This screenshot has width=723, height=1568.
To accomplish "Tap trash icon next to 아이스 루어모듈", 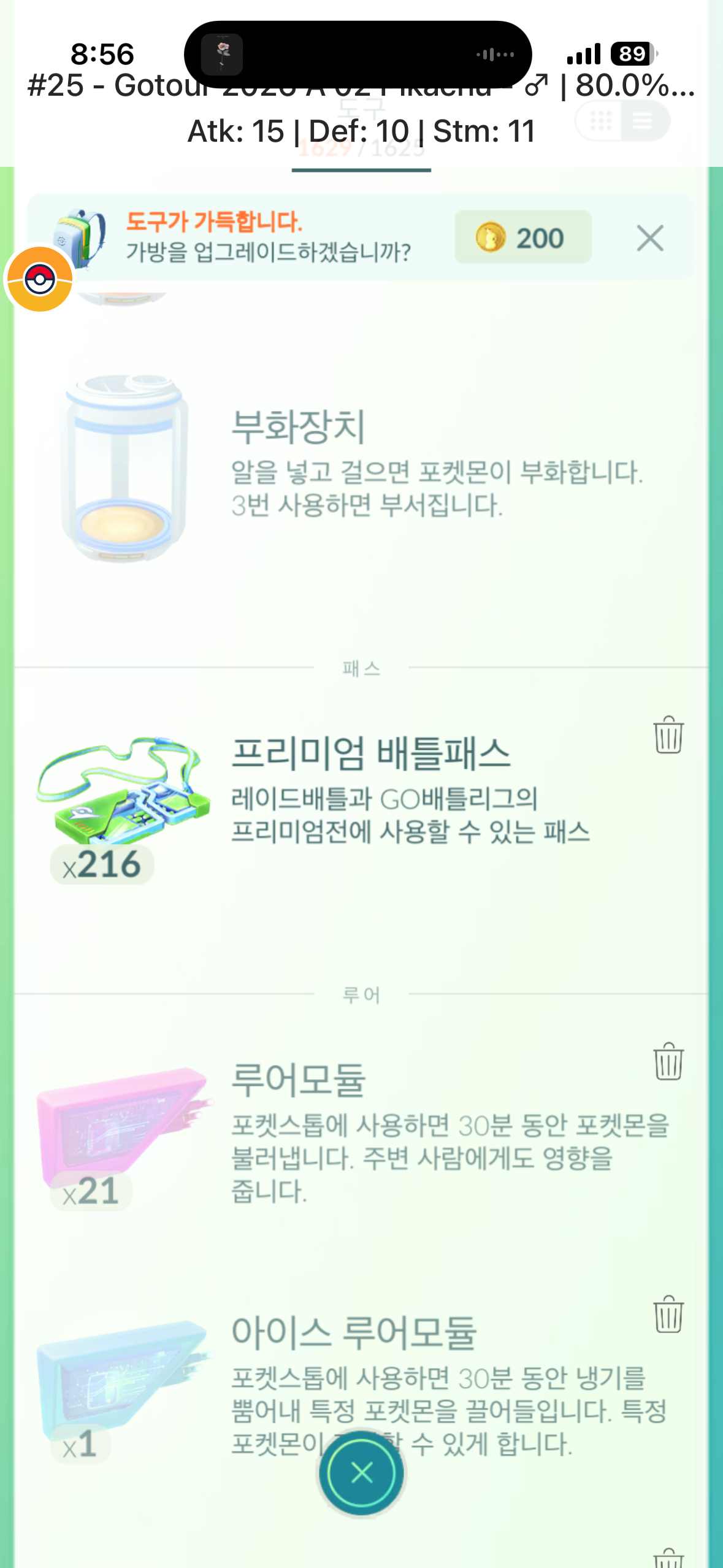I will [x=668, y=1314].
